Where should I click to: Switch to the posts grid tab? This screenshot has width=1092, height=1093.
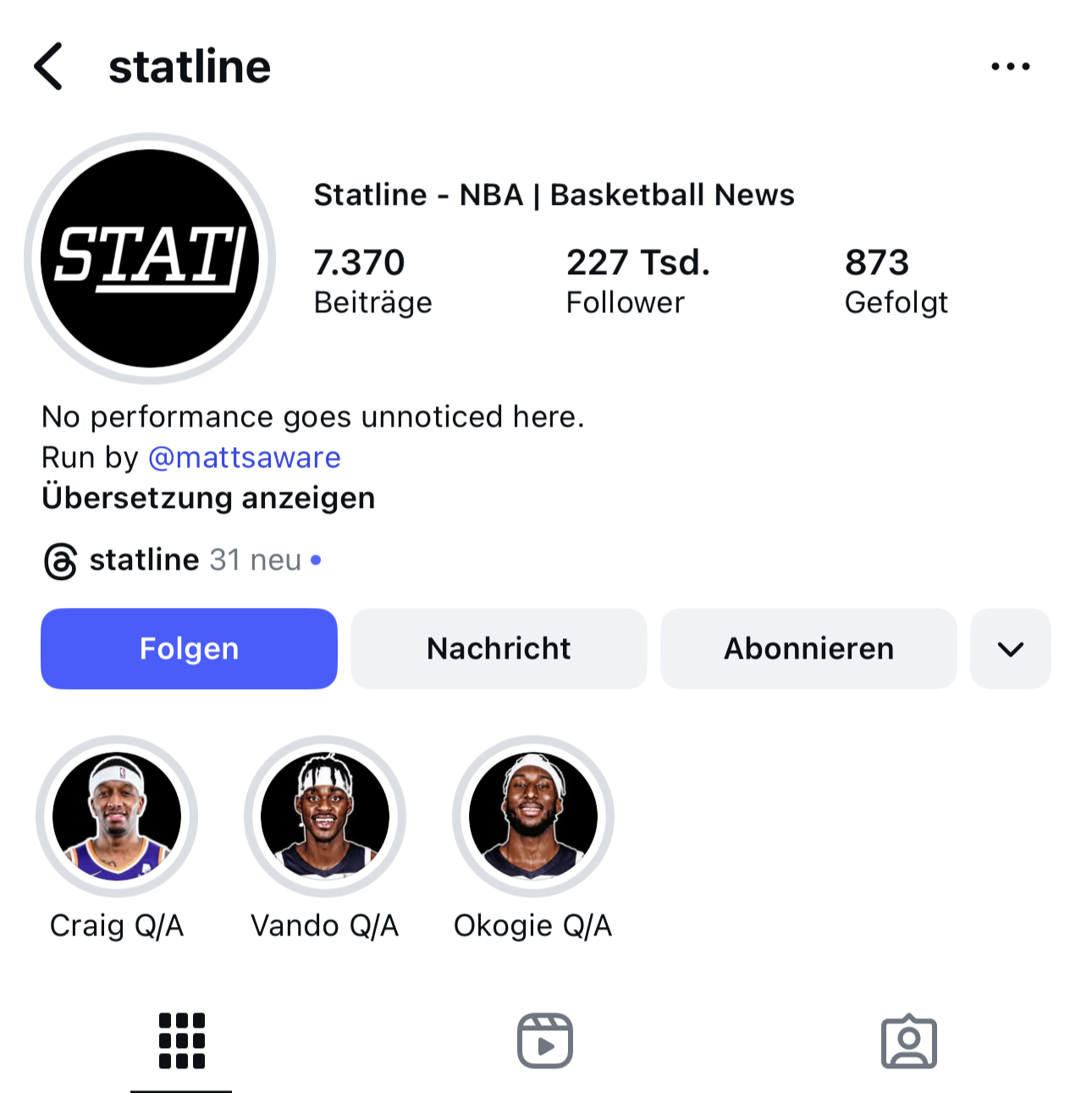tap(181, 1041)
